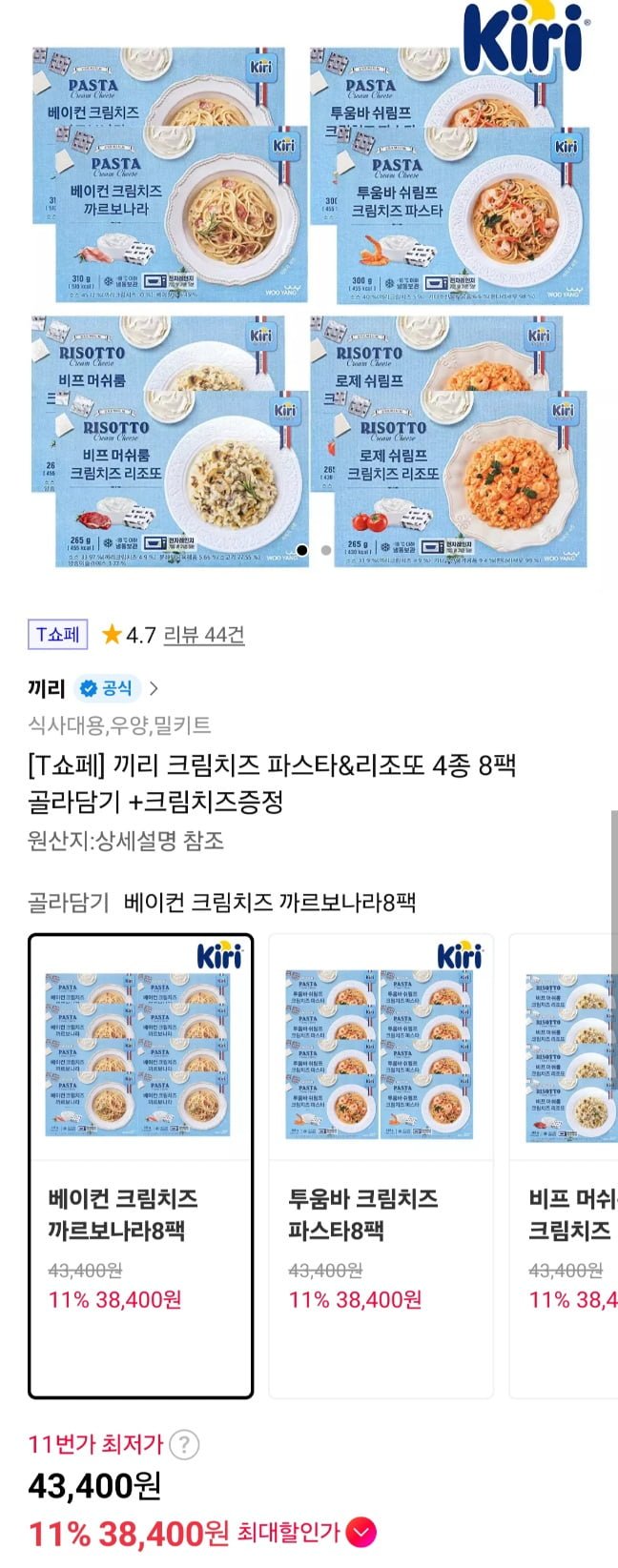Tap the main product image
This screenshot has width=618, height=1568.
(309, 295)
